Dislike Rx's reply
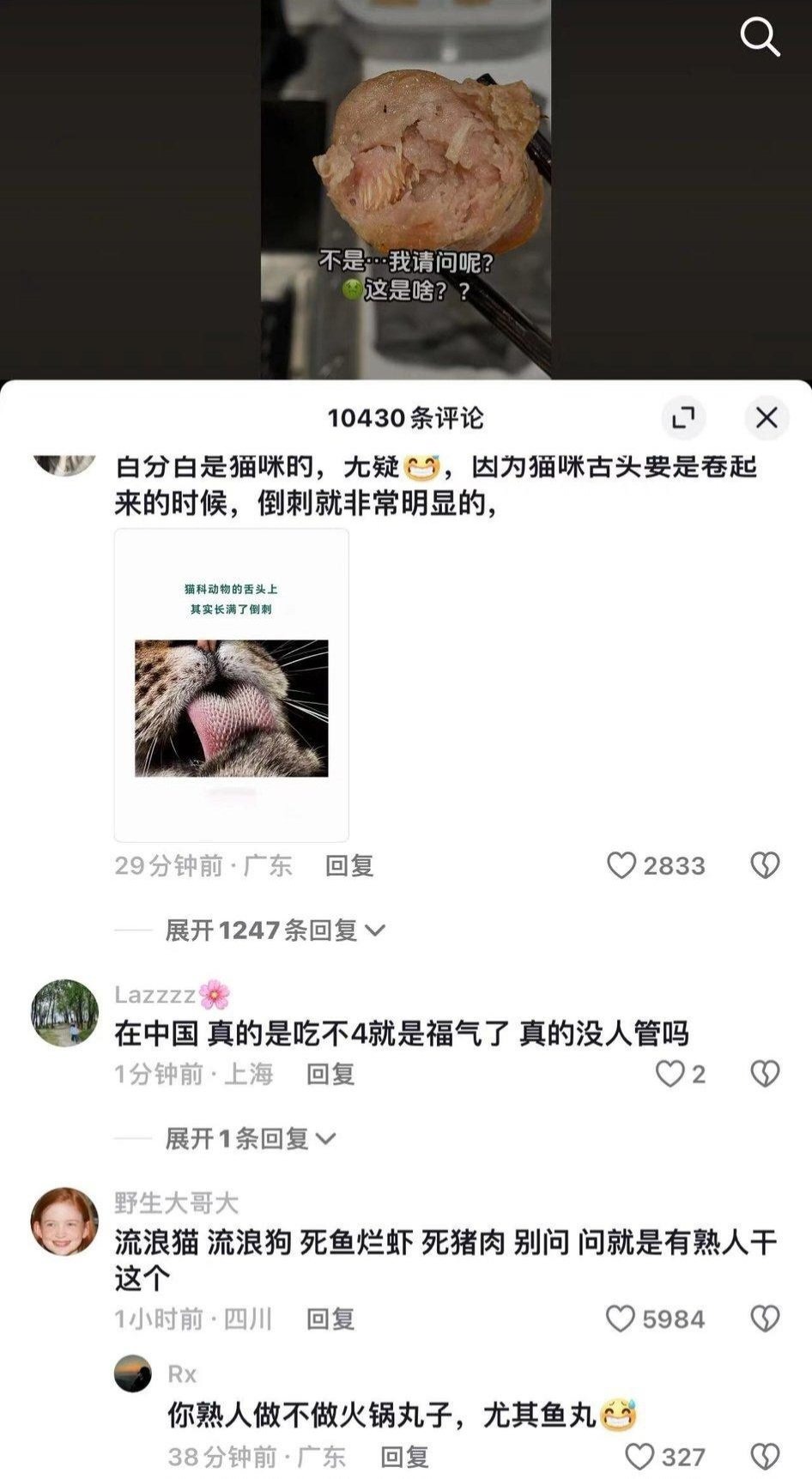812x1479 pixels. click(765, 1457)
